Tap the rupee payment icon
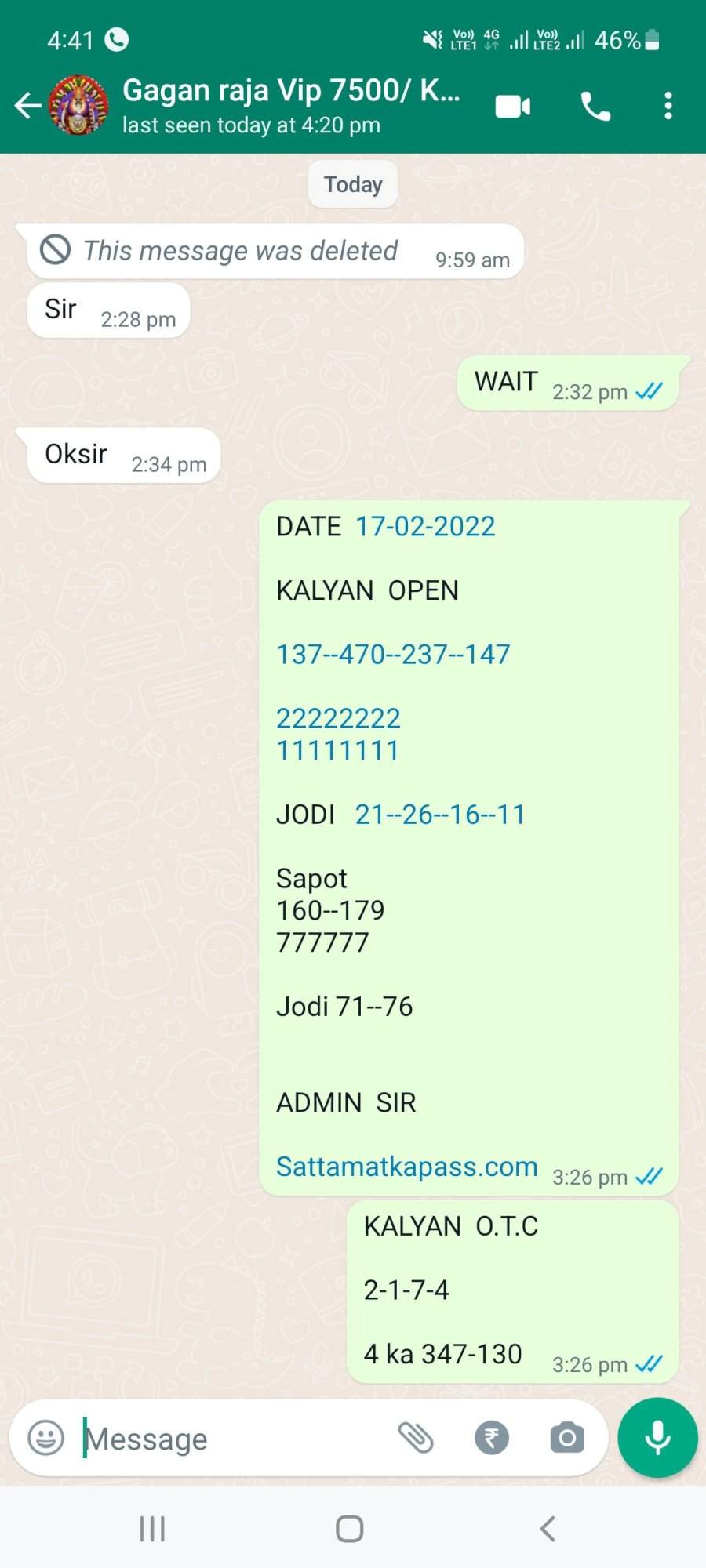 (x=492, y=1438)
